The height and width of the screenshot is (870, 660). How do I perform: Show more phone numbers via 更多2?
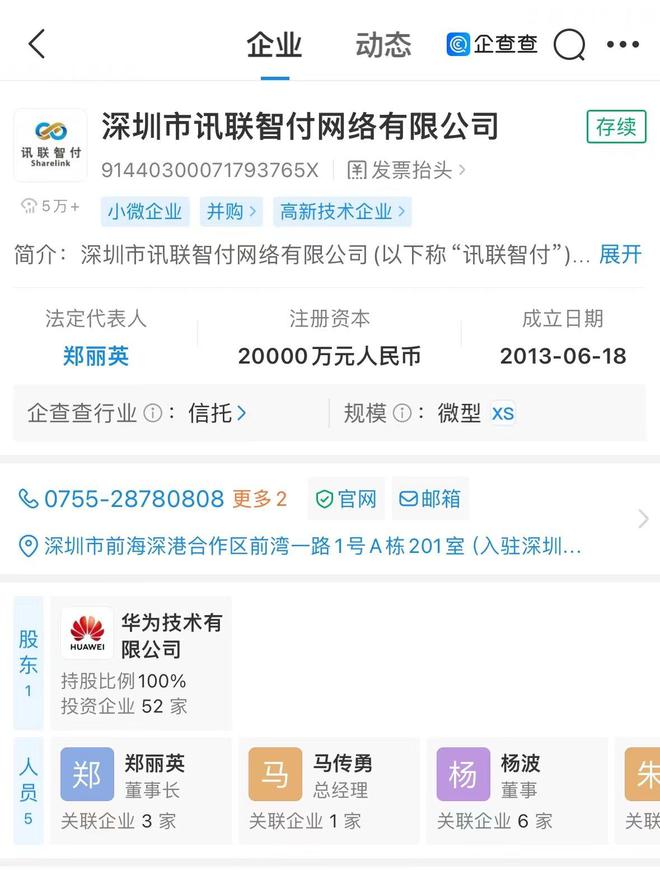(x=260, y=499)
